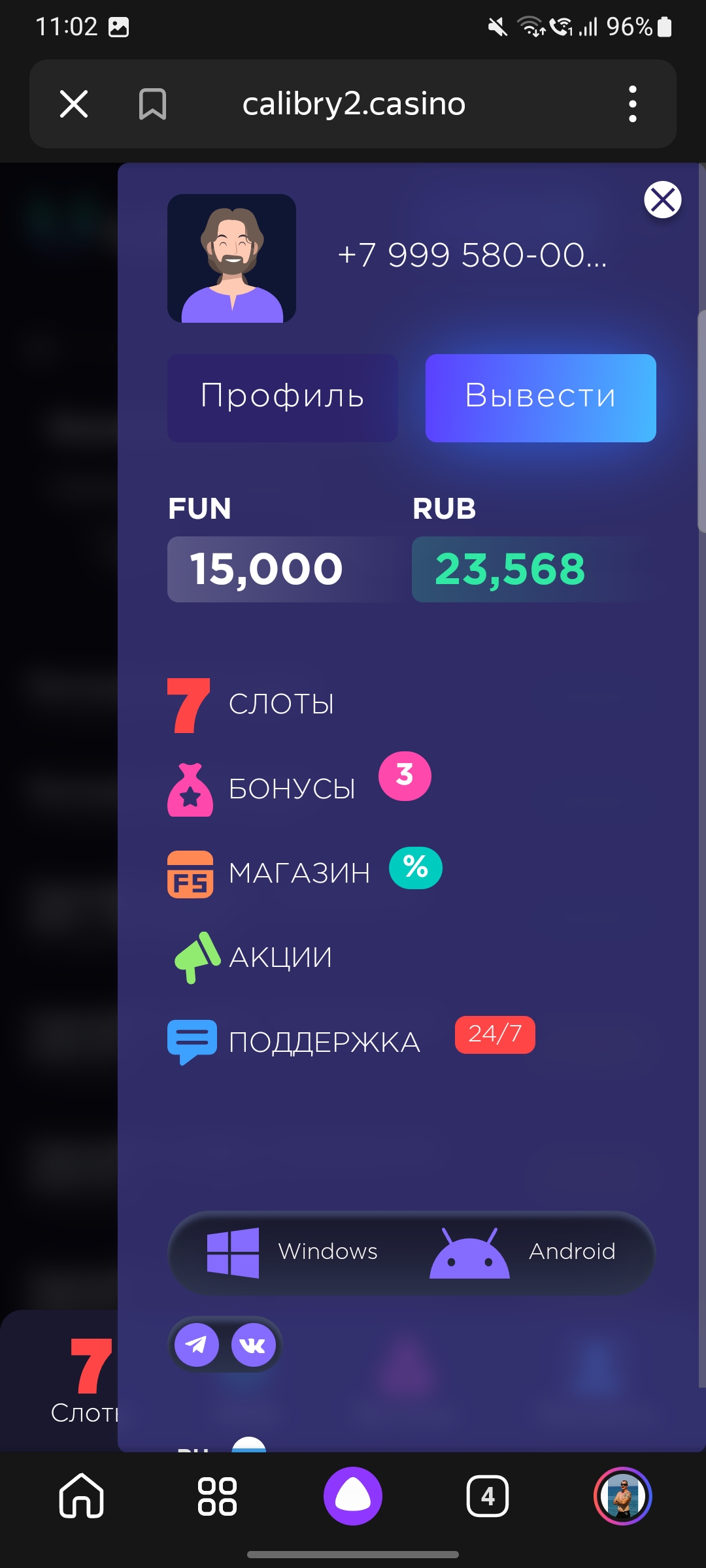Go to the browser home screen
706x1568 pixels.
82,1495
